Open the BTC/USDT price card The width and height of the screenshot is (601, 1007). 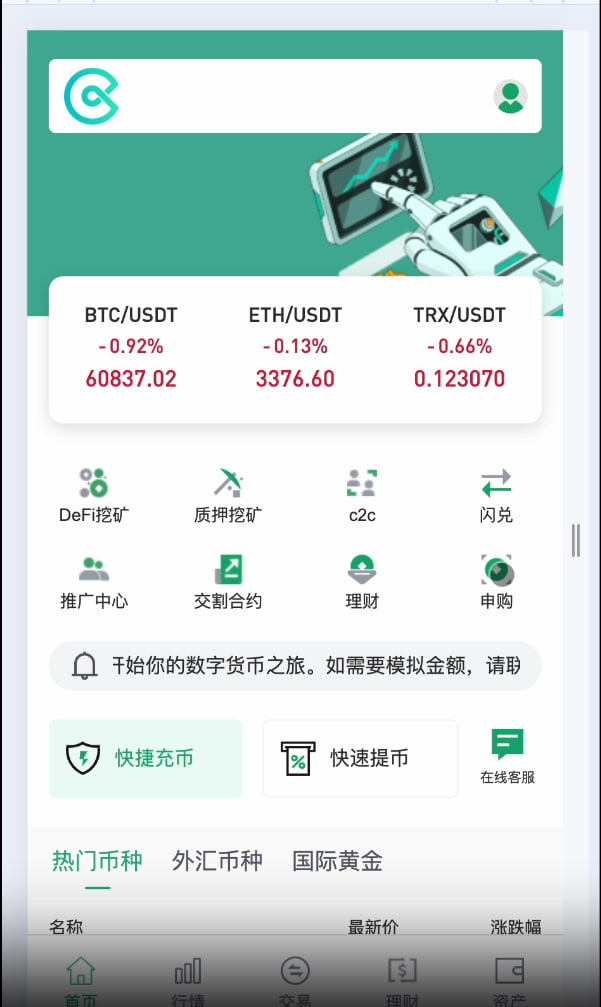(x=131, y=347)
